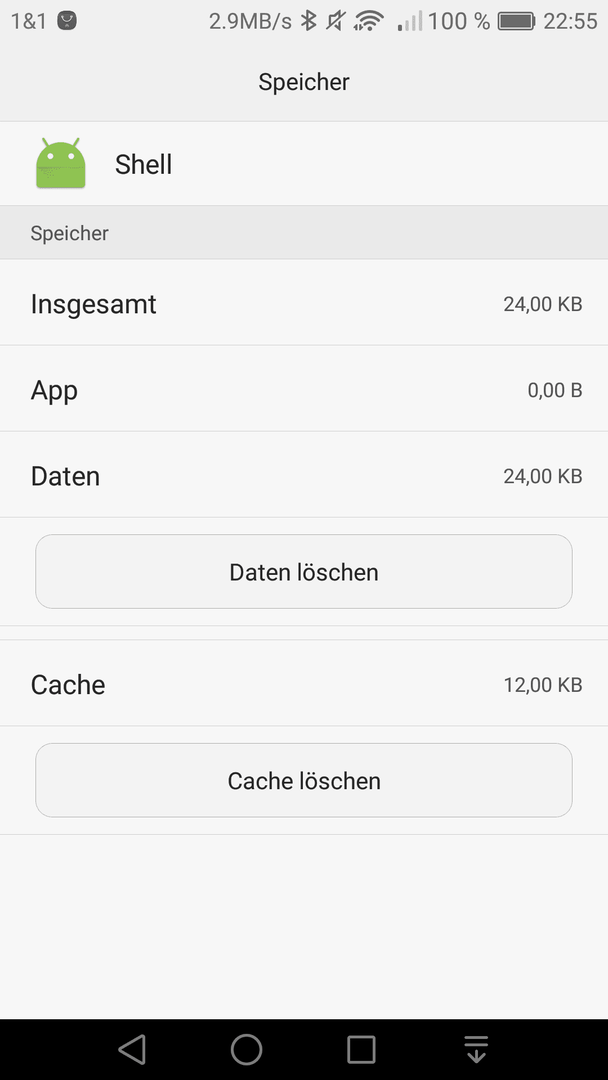Go back with the navigation bar

click(x=132, y=1049)
